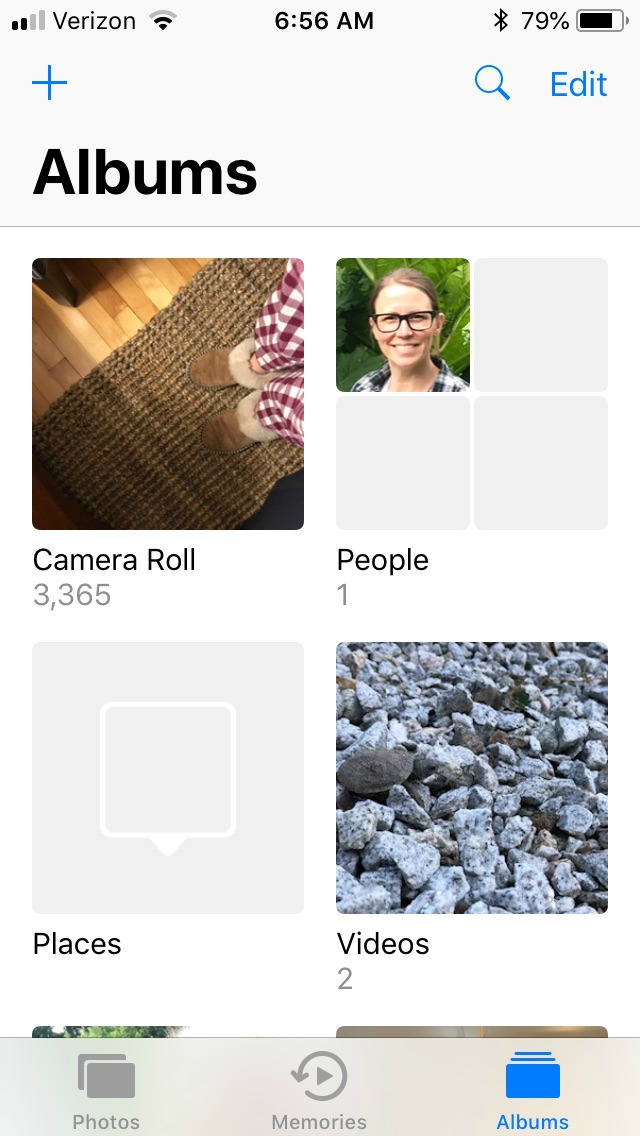This screenshot has height=1136, width=640.
Task: View the Places album
Action: tap(168, 778)
